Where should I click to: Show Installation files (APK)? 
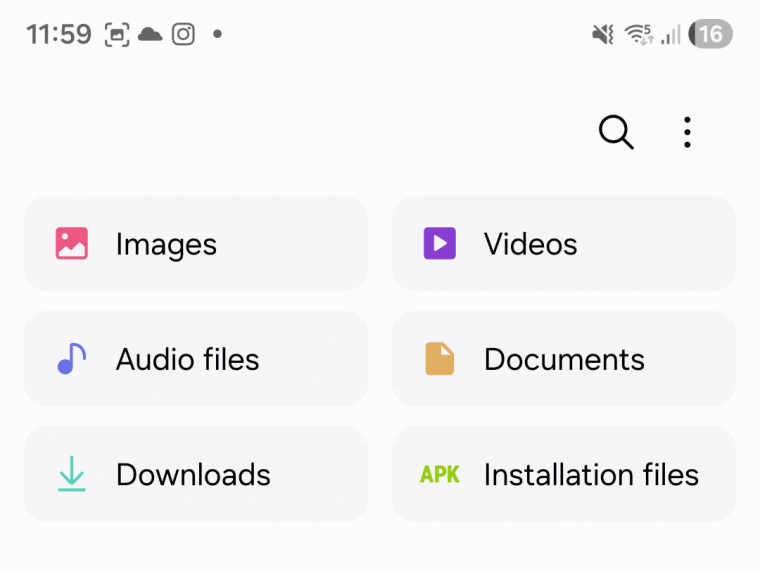click(563, 474)
